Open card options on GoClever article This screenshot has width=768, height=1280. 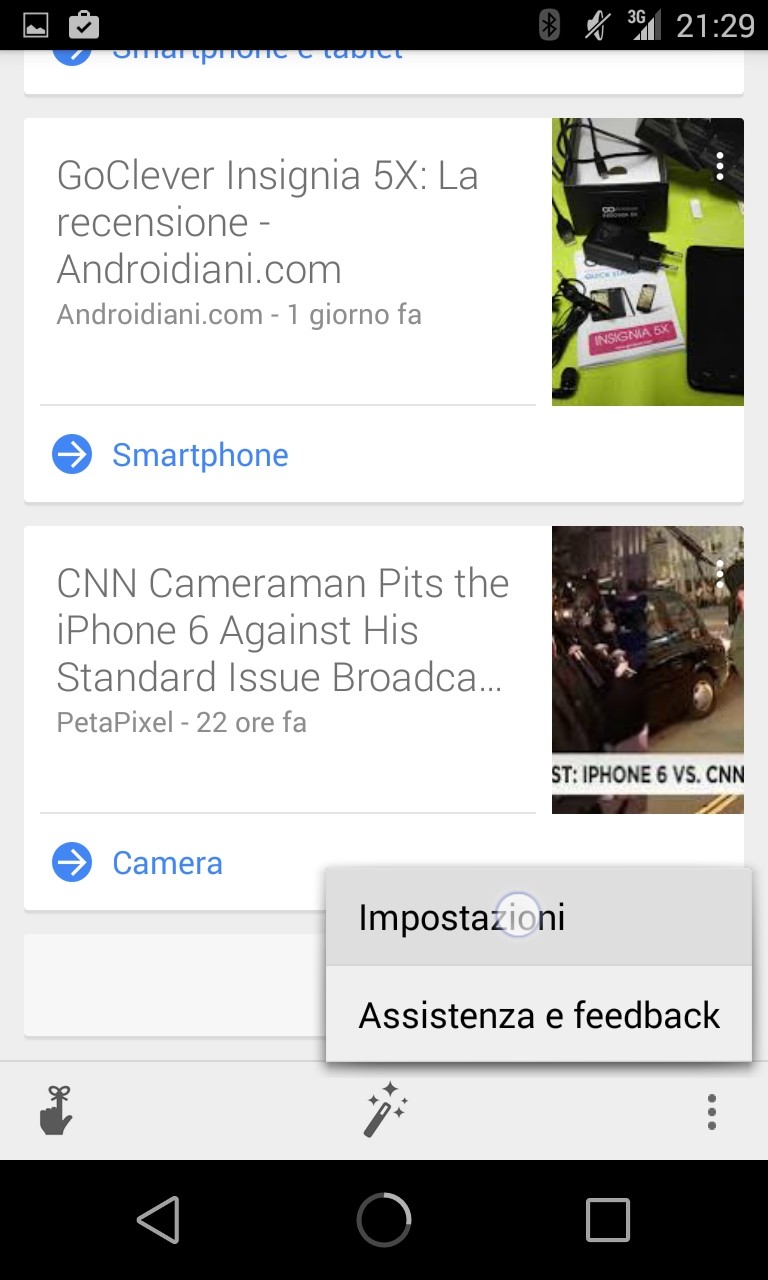click(720, 167)
